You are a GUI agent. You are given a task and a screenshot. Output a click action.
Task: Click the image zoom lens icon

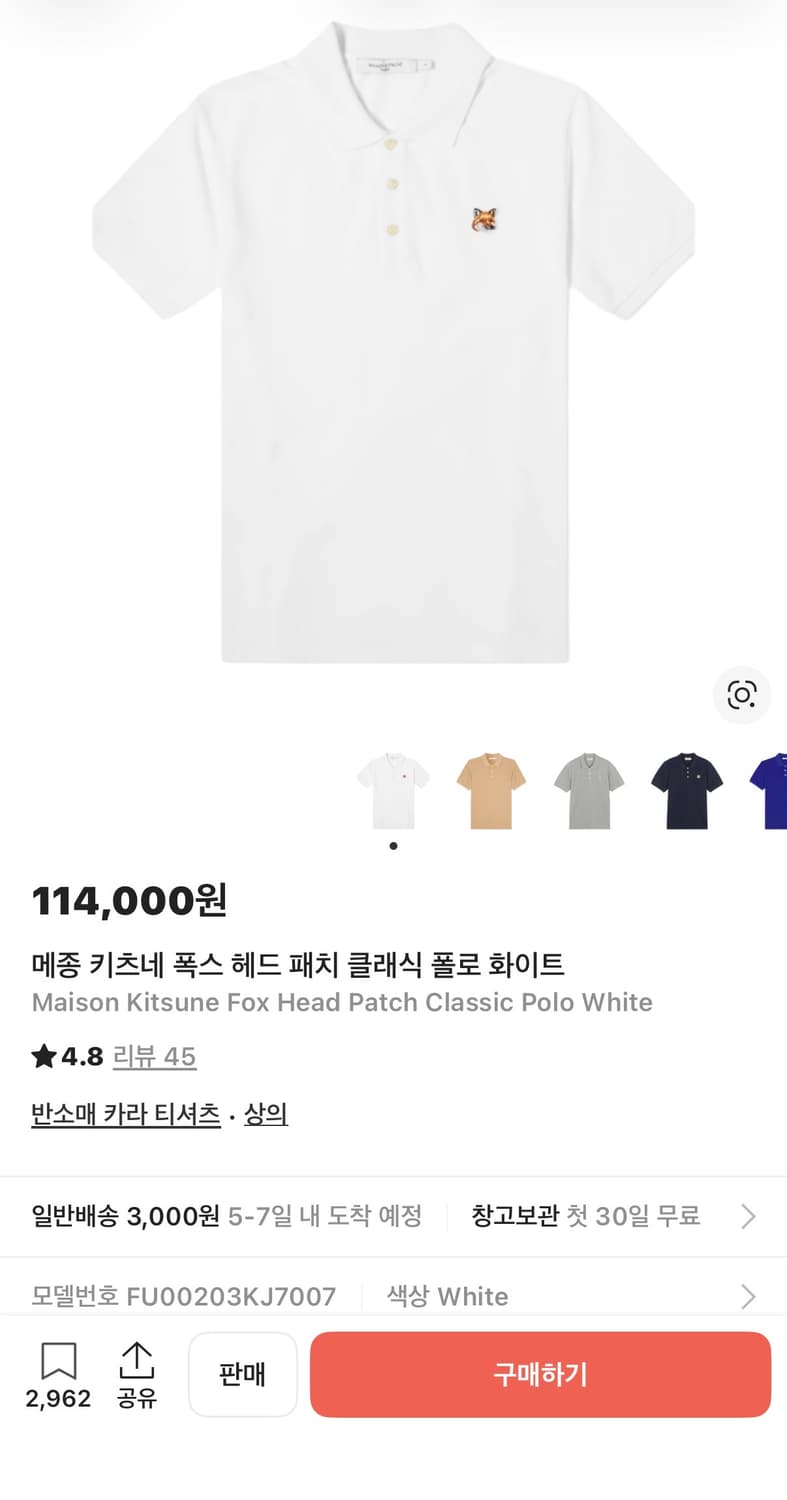coord(741,696)
